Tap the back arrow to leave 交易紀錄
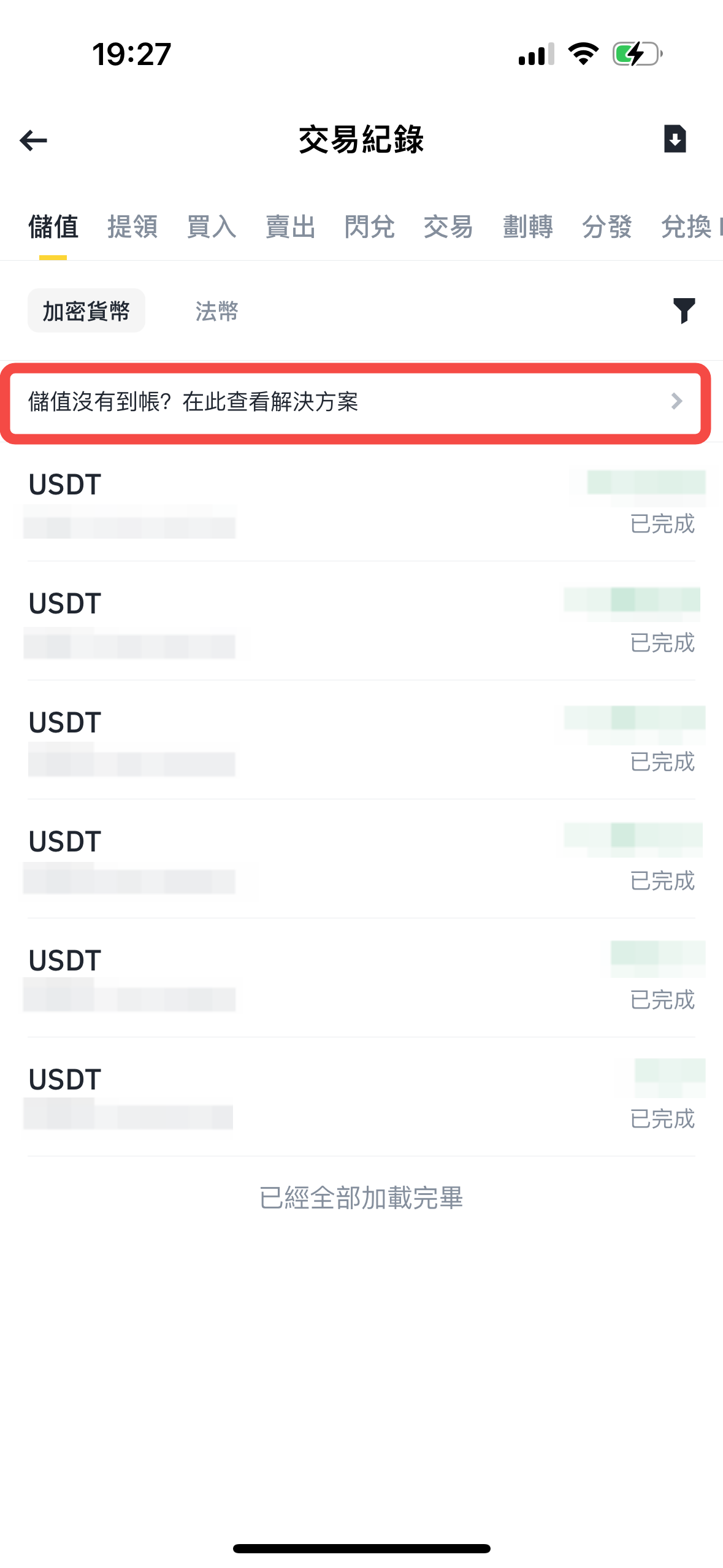This screenshot has width=723, height=1568. click(32, 140)
